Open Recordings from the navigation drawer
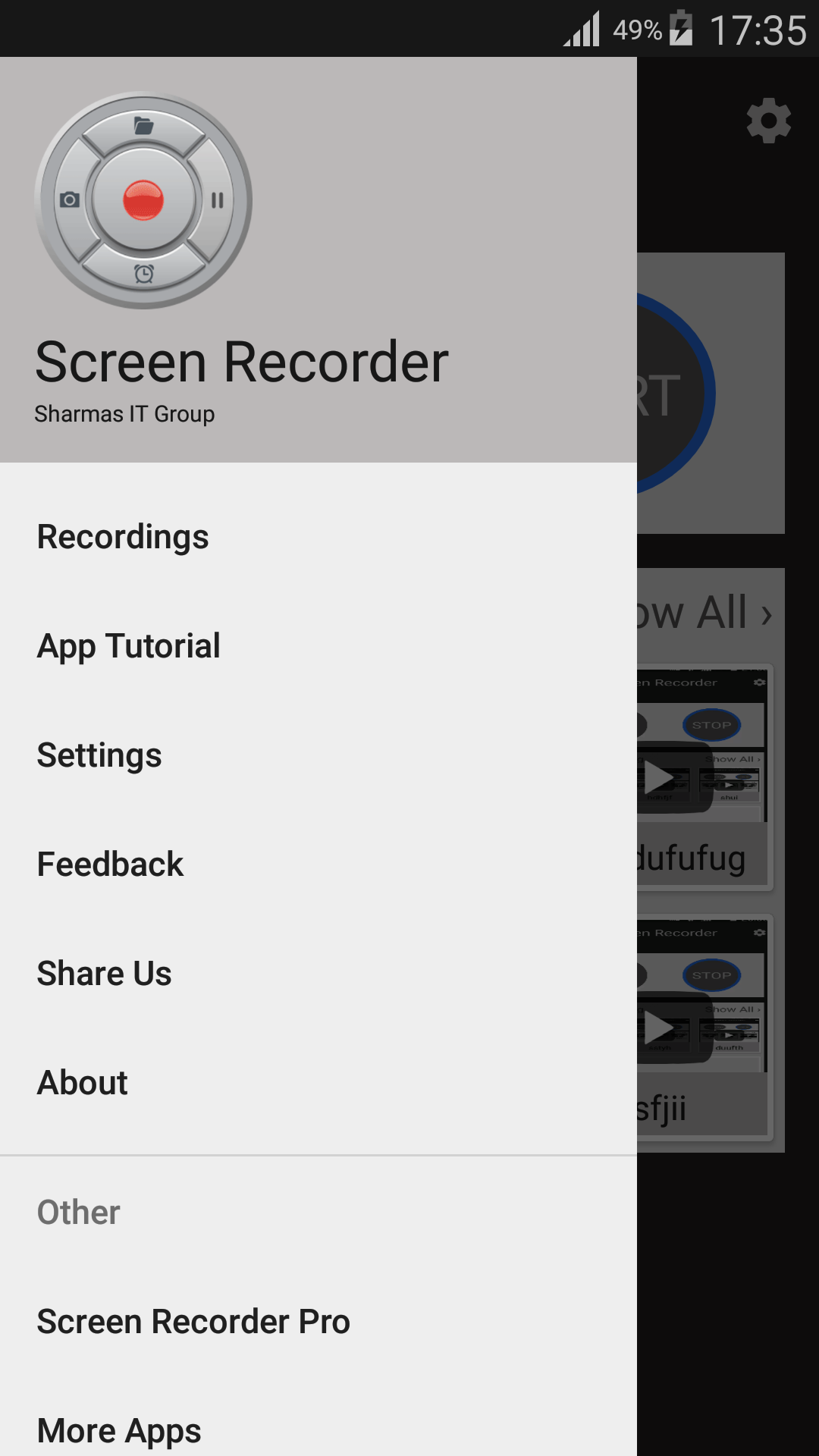819x1456 pixels. coord(124,536)
